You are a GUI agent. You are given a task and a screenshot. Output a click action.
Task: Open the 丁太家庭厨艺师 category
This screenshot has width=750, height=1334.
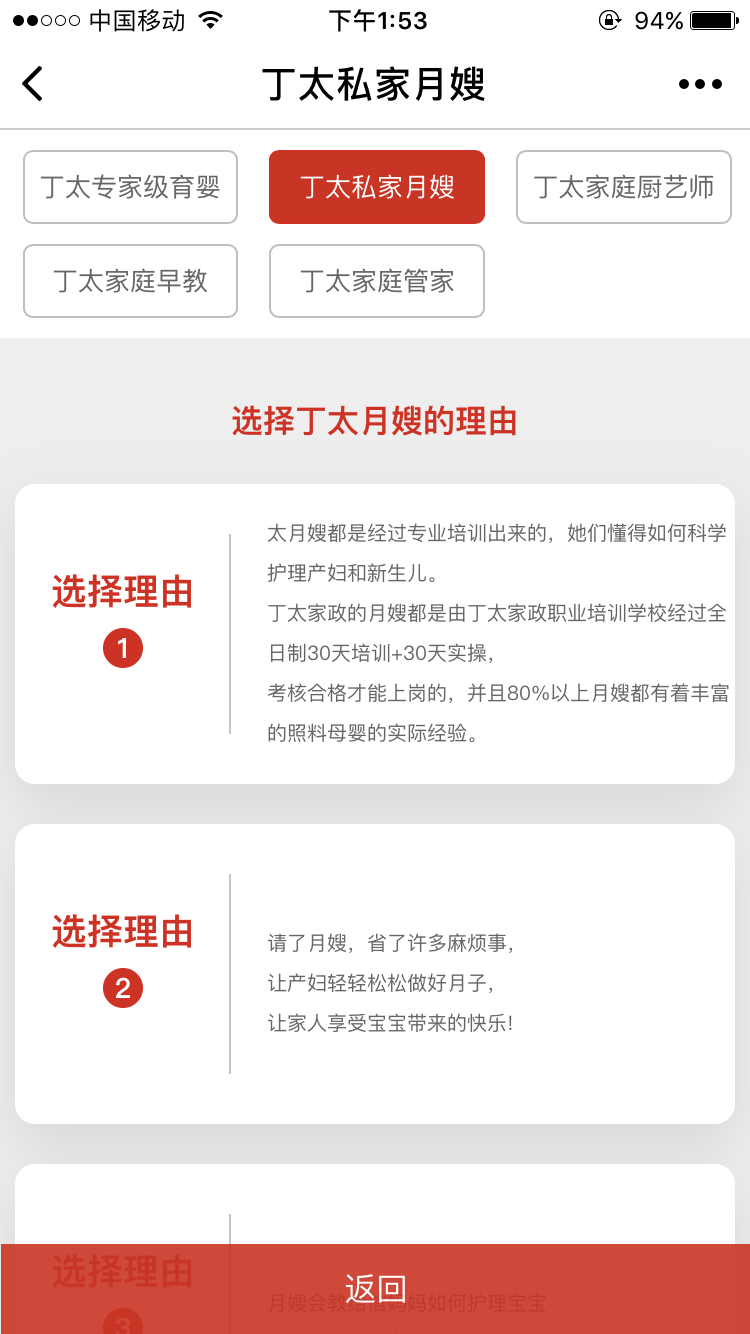[x=624, y=187]
